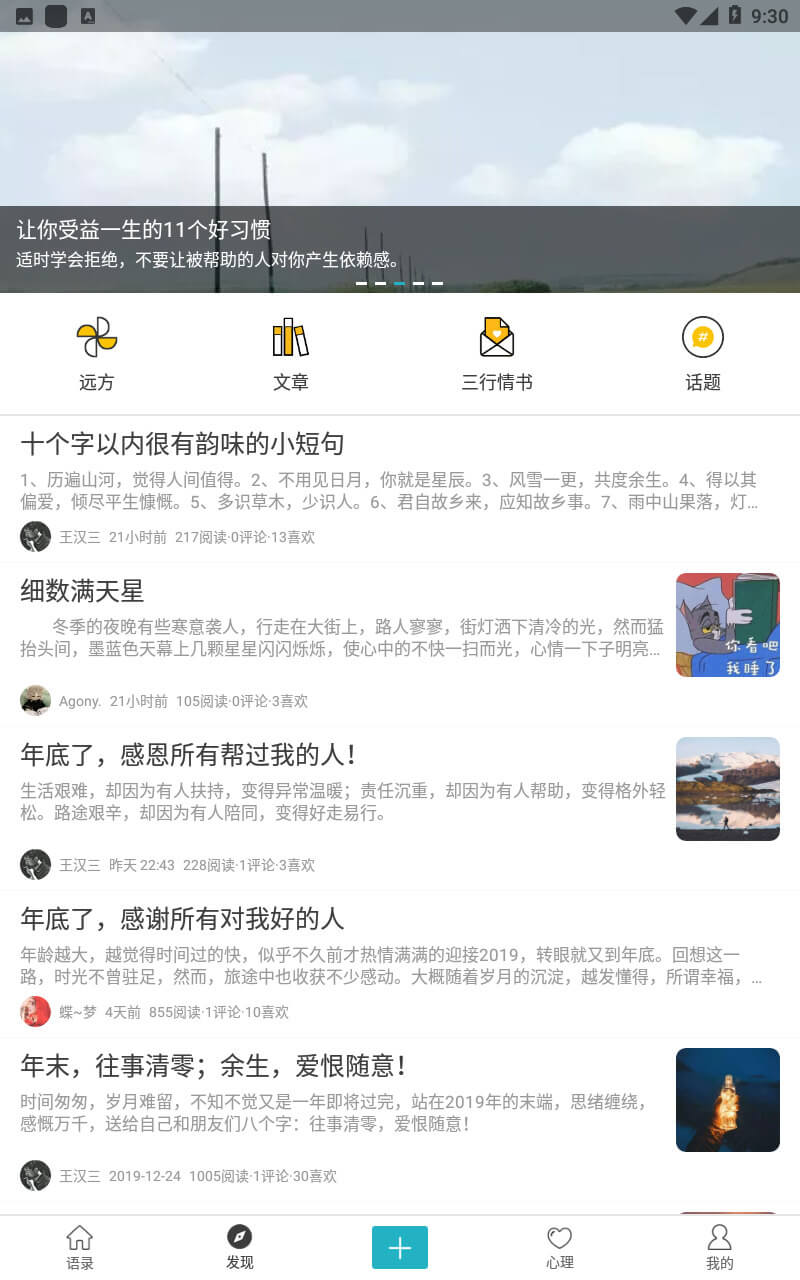
Task: Switch to the 语录 tab
Action: [80, 1248]
